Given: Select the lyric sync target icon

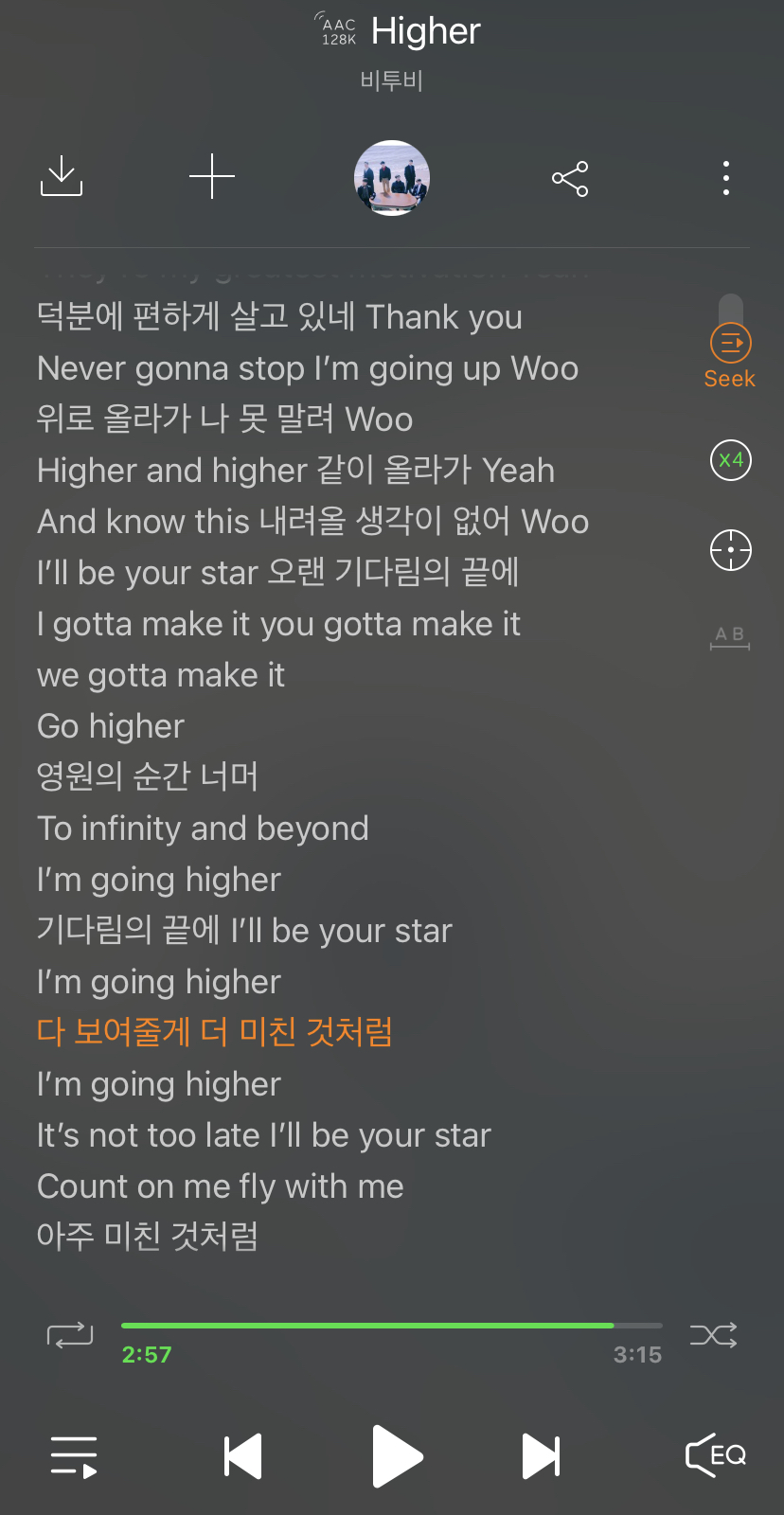Looking at the screenshot, I should click(730, 549).
